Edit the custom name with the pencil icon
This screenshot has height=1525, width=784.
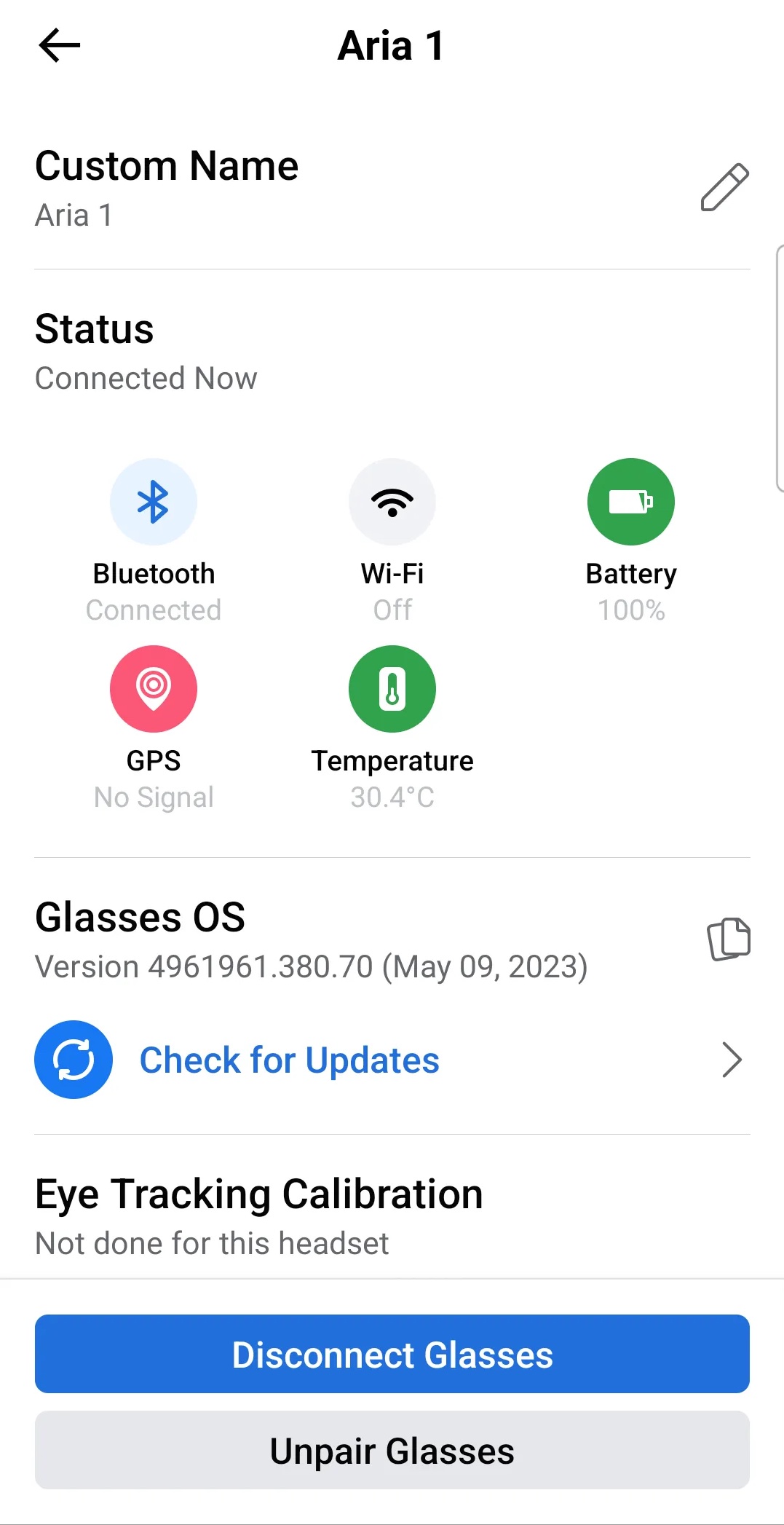click(x=724, y=188)
